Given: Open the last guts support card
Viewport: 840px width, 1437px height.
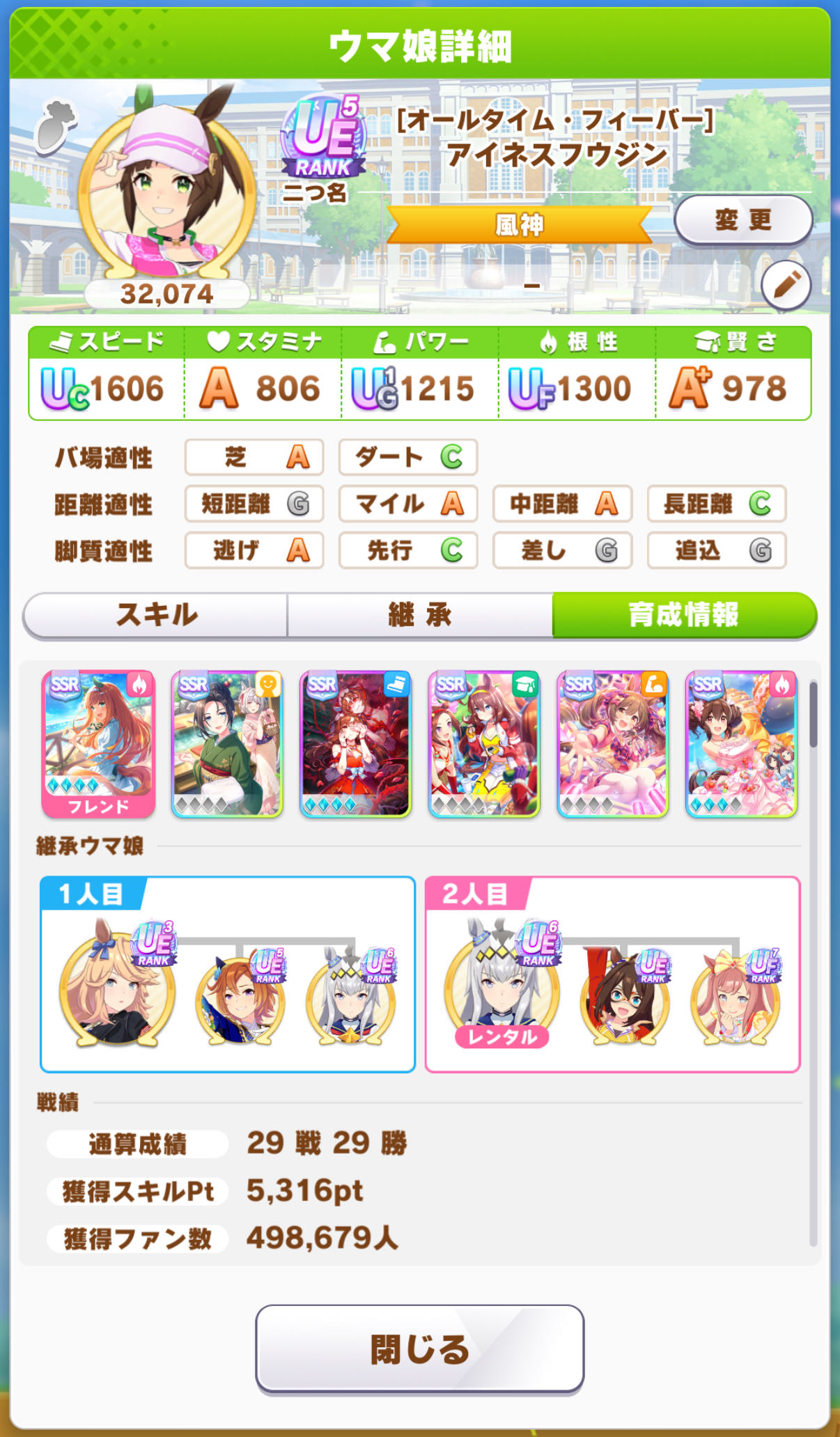Looking at the screenshot, I should pos(741,744).
